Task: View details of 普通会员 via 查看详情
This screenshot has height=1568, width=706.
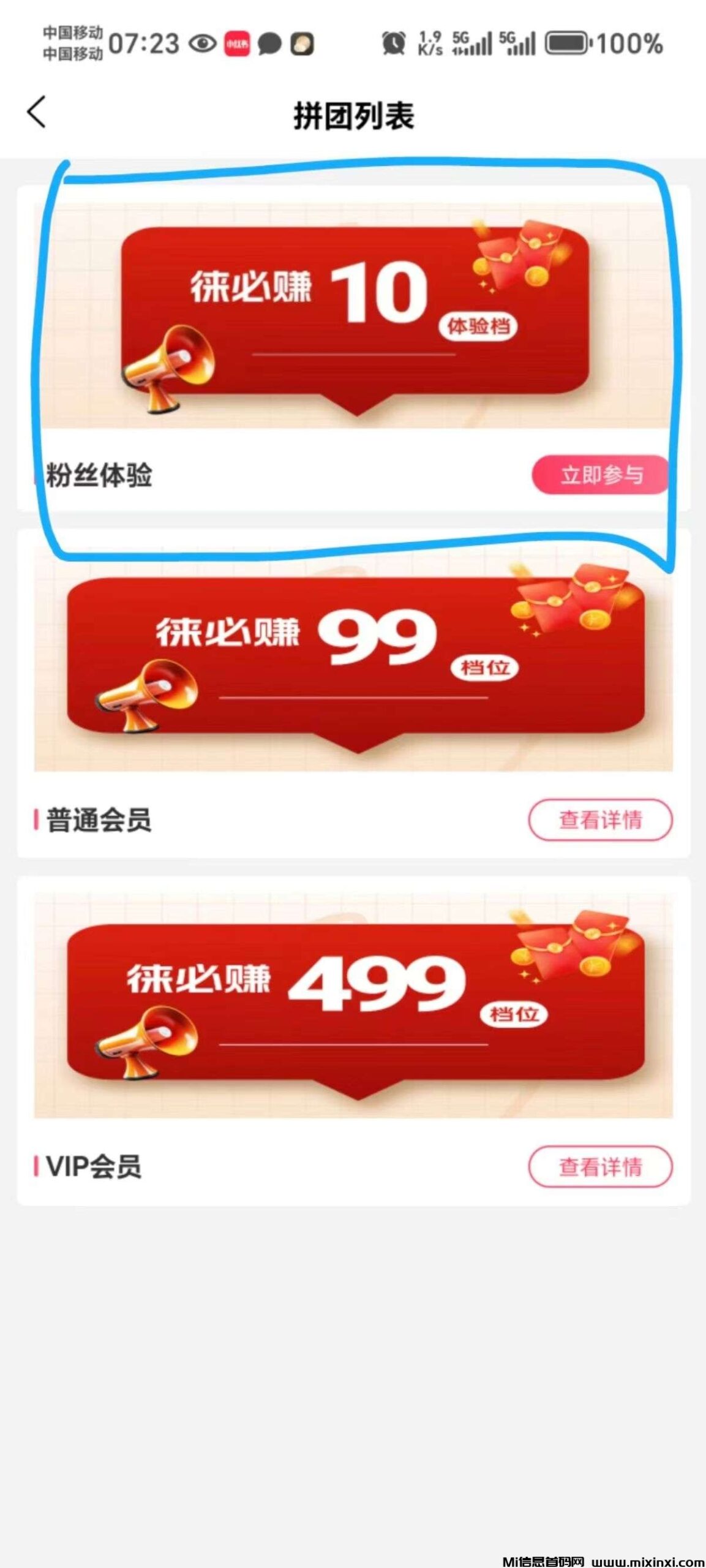Action: tap(600, 820)
